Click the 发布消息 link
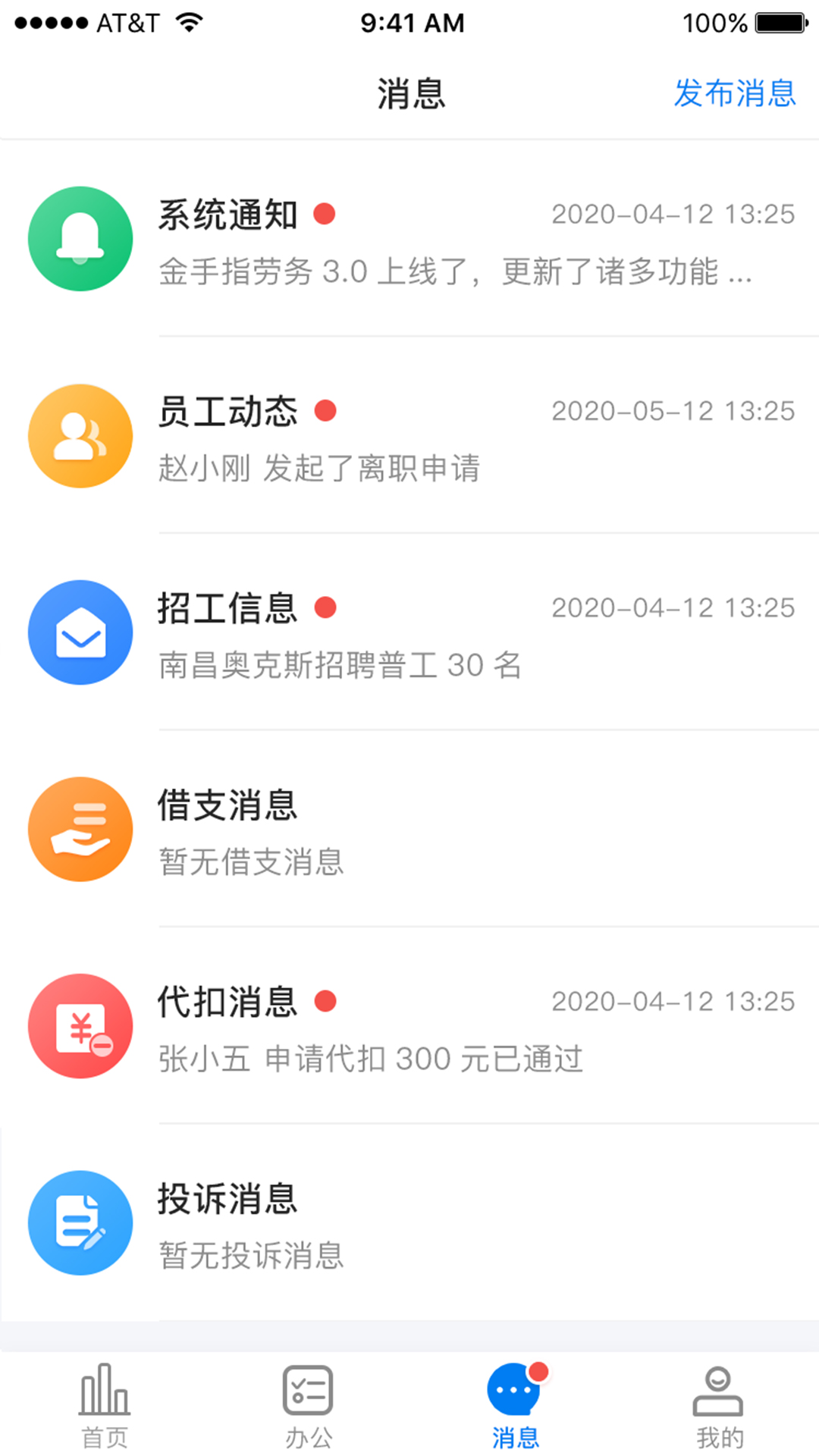 tap(734, 93)
